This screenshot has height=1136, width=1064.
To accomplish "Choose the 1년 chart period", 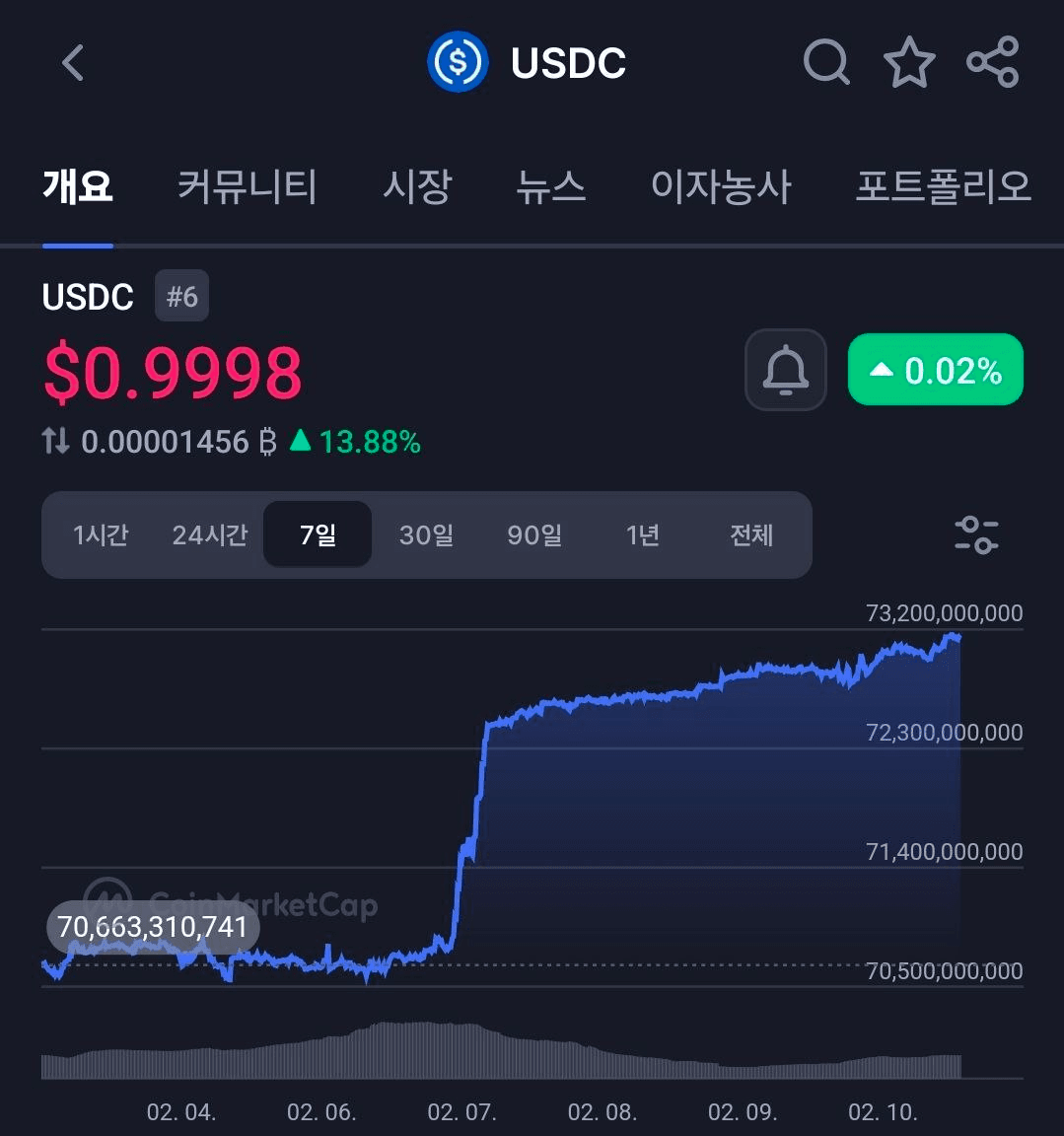I will [642, 534].
